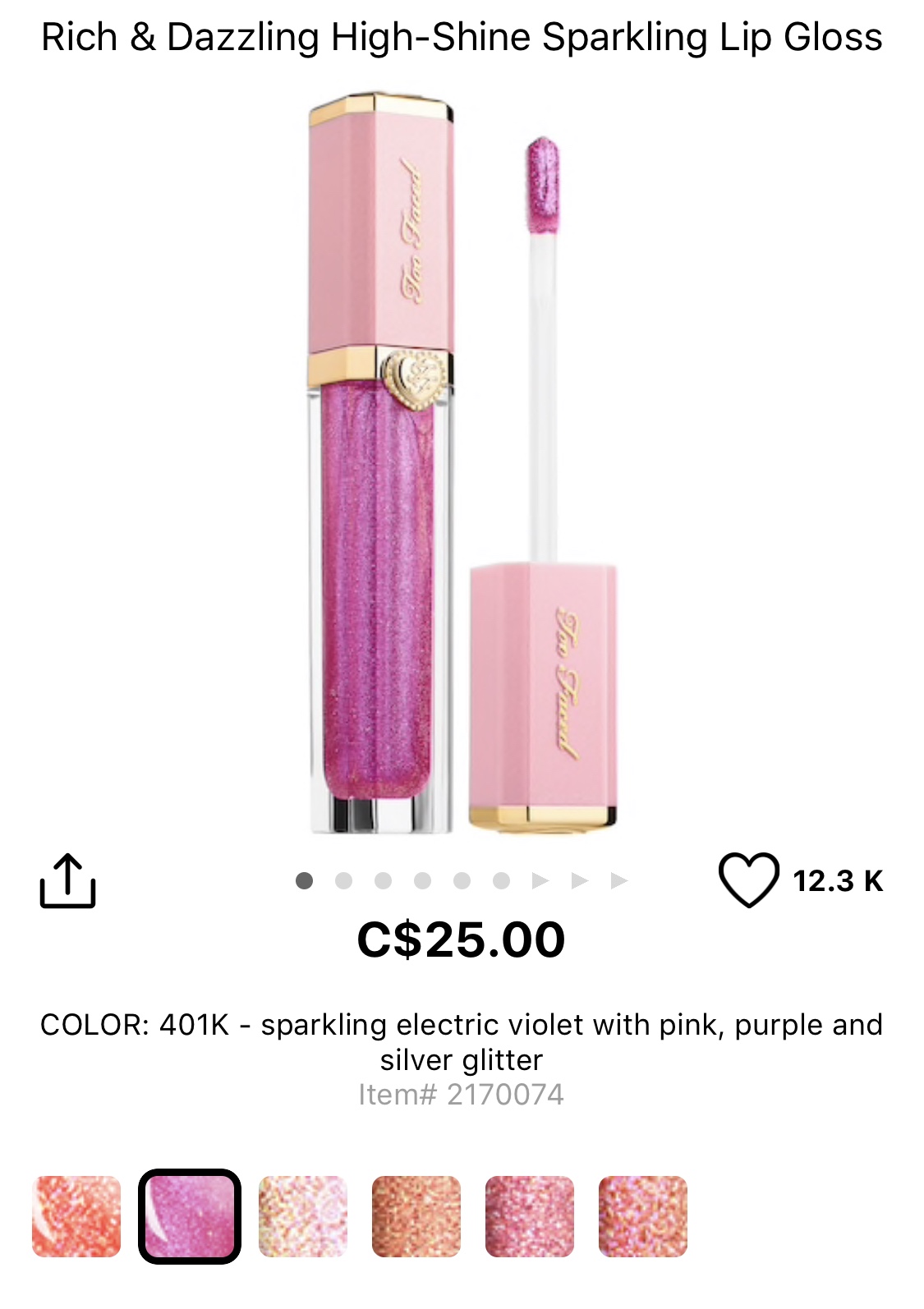Tap the first video play indicator
The image size is (924, 1309).
(540, 881)
